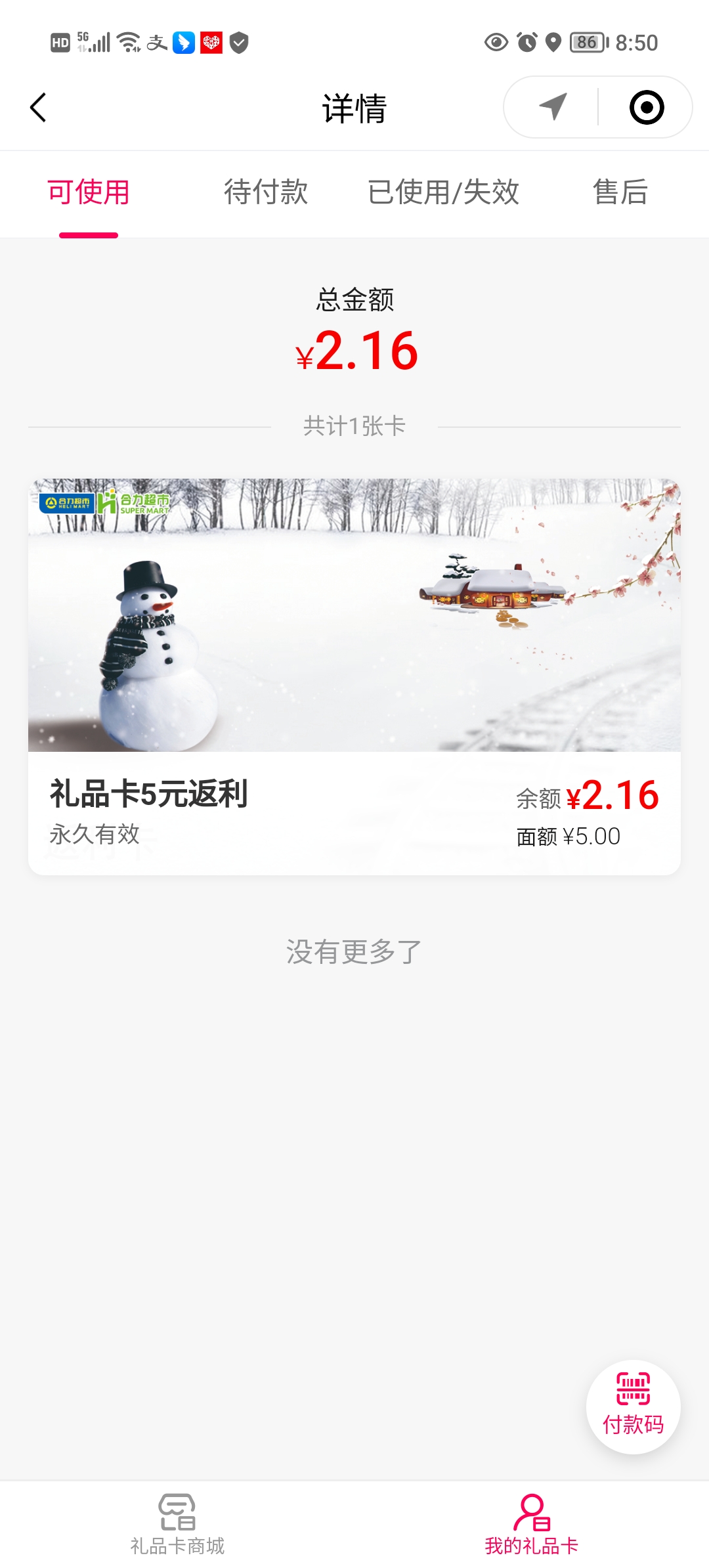Viewport: 709px width, 1568px height.
Task: Show the 付款码 payment code
Action: pos(633,1406)
